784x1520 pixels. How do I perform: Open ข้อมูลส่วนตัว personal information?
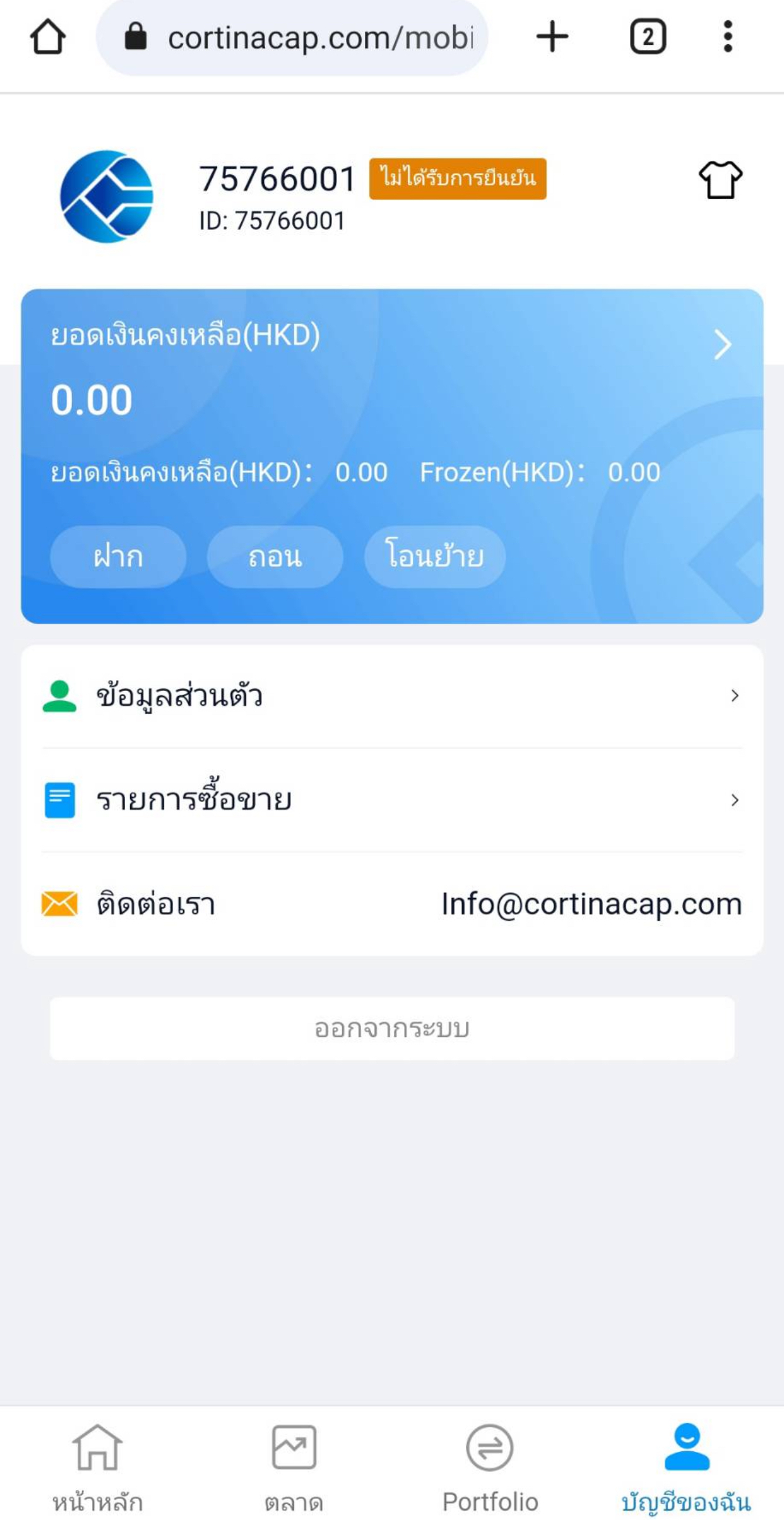tap(392, 696)
